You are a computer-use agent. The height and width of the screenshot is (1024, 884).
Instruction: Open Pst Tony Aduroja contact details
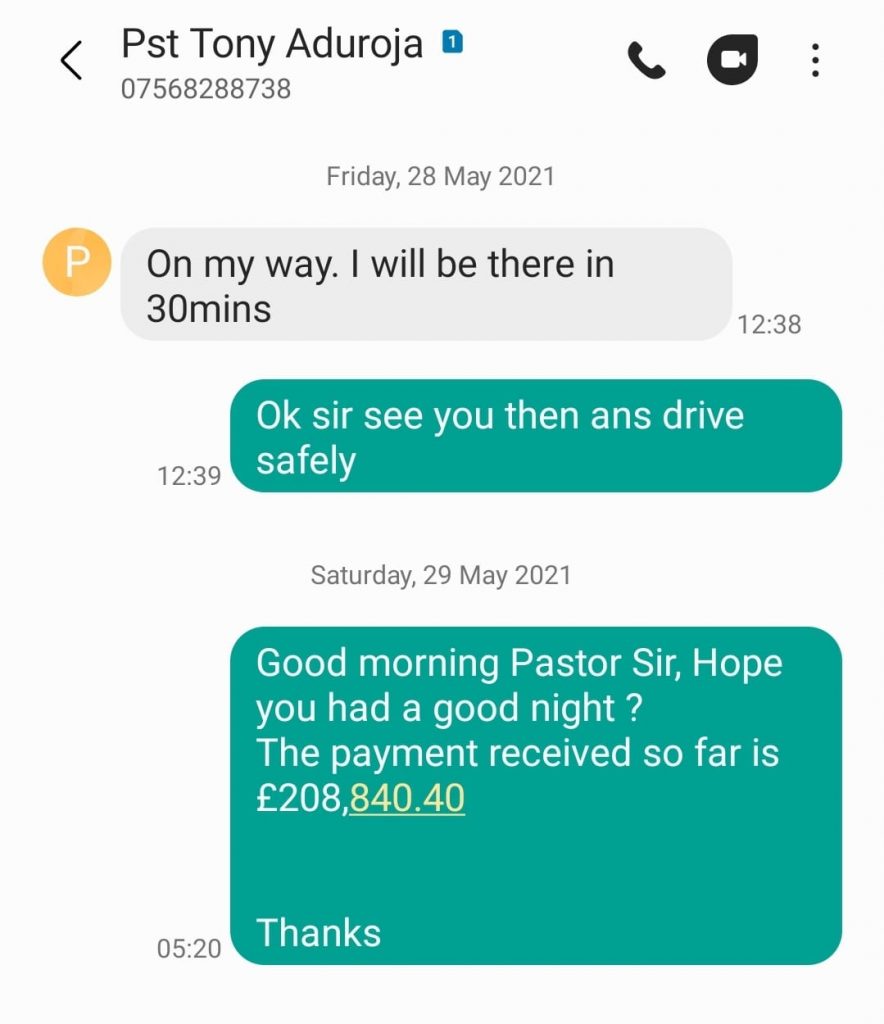(272, 46)
